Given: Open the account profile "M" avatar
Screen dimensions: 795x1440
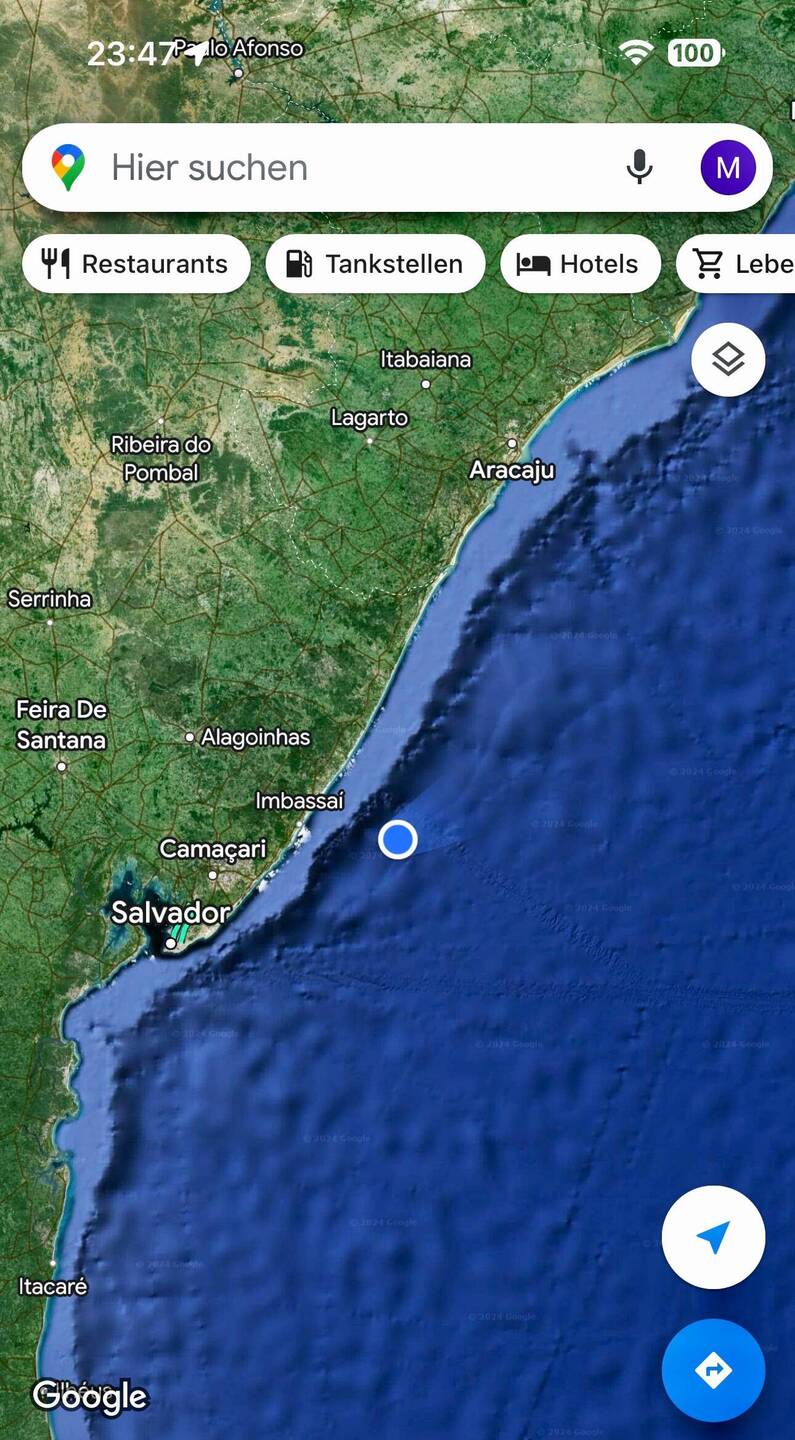Looking at the screenshot, I should click(728, 168).
